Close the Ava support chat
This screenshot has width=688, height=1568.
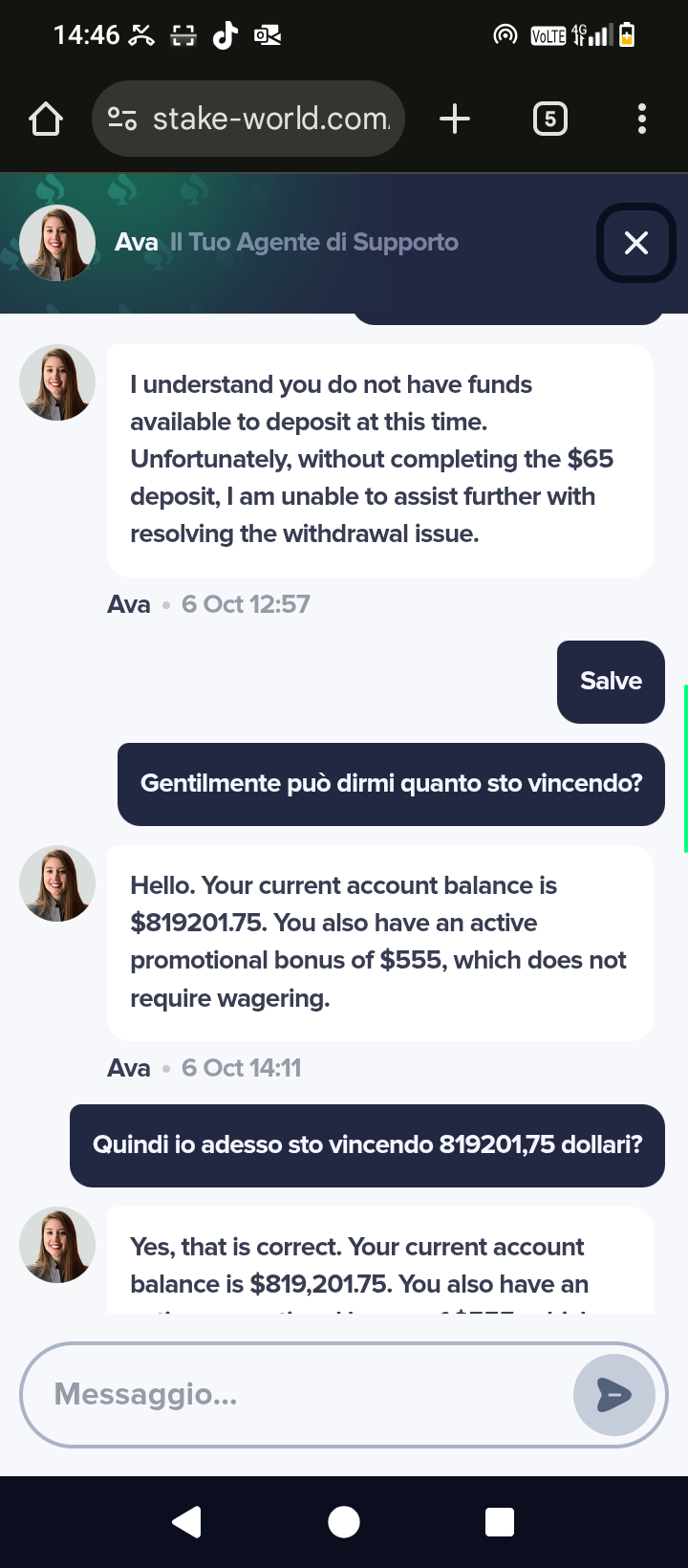point(635,243)
